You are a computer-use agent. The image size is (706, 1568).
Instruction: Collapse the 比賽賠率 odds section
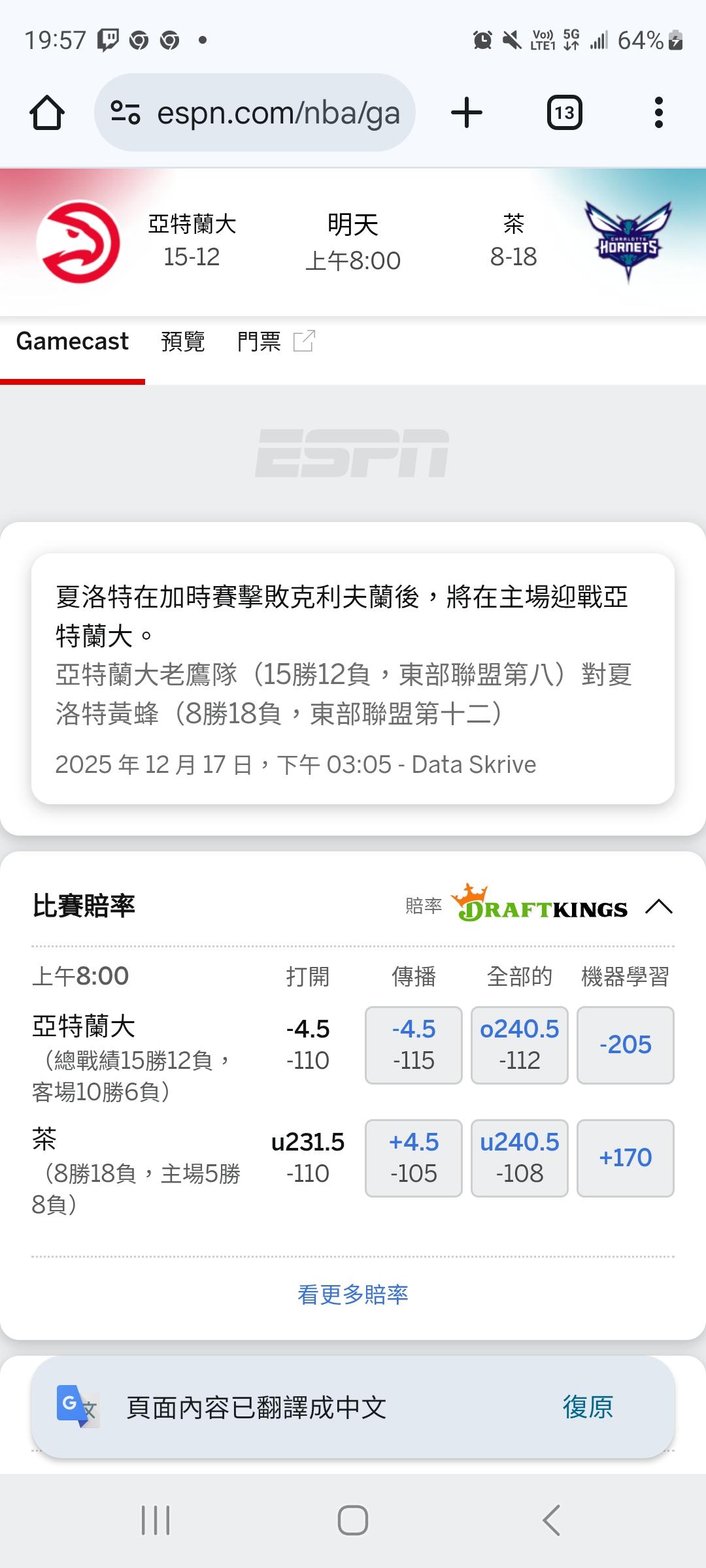[x=658, y=907]
